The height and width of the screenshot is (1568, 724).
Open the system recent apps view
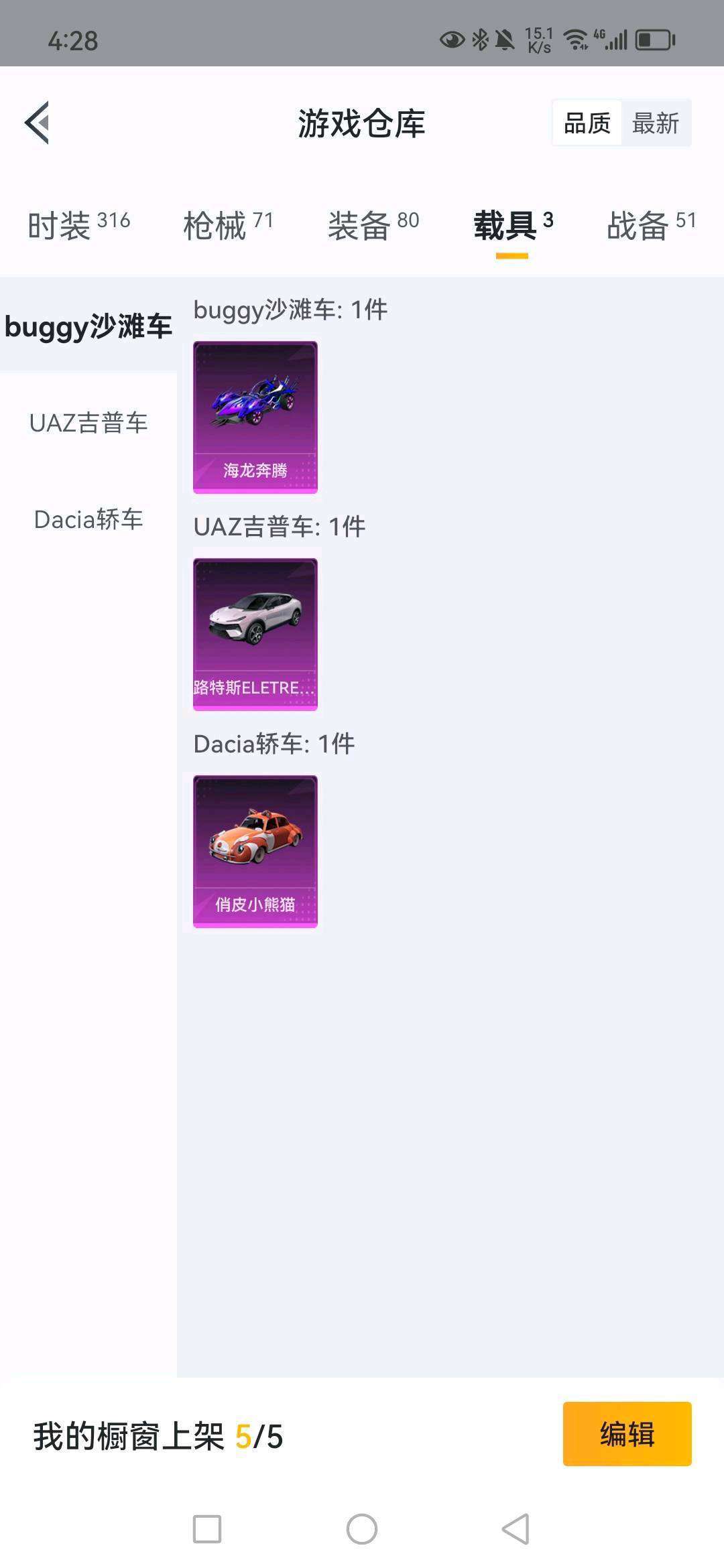pos(207,1529)
